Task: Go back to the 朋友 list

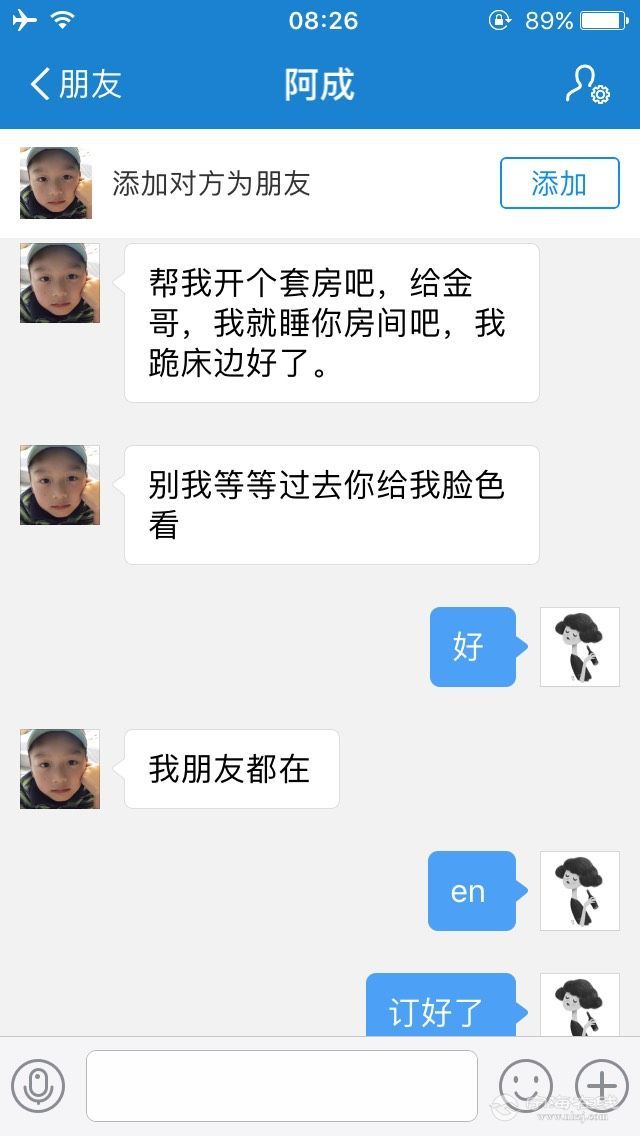Action: coord(75,85)
